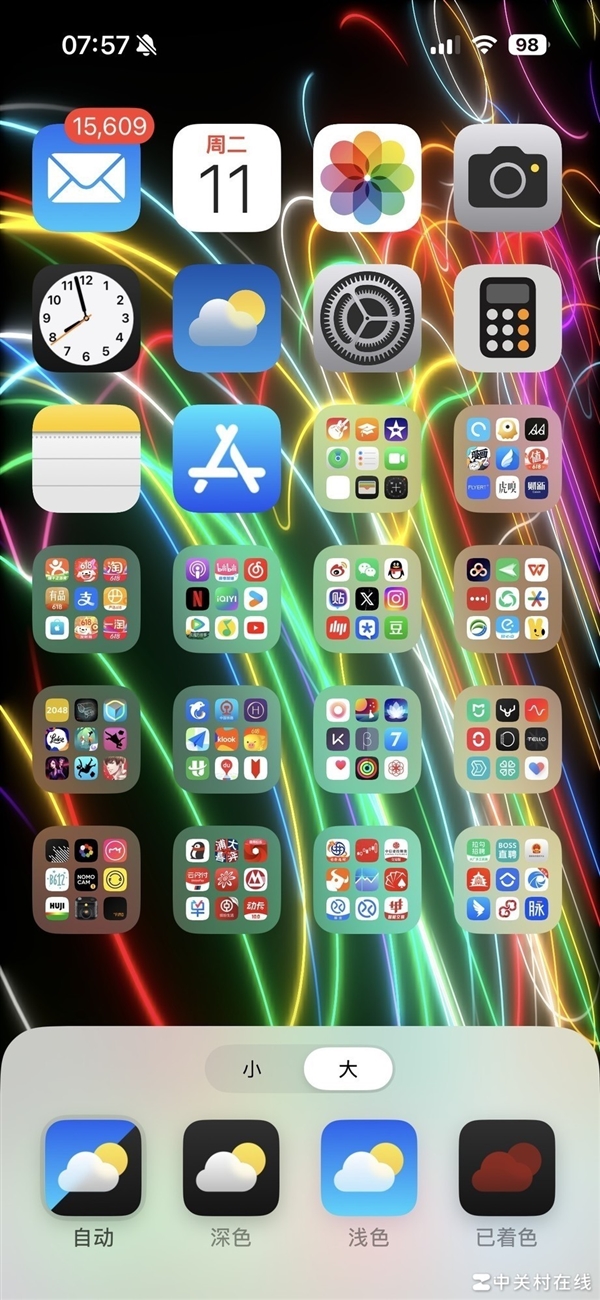This screenshot has height=1300, width=600.
Task: Choose the 深色 (dark) icon style
Action: (231, 1167)
